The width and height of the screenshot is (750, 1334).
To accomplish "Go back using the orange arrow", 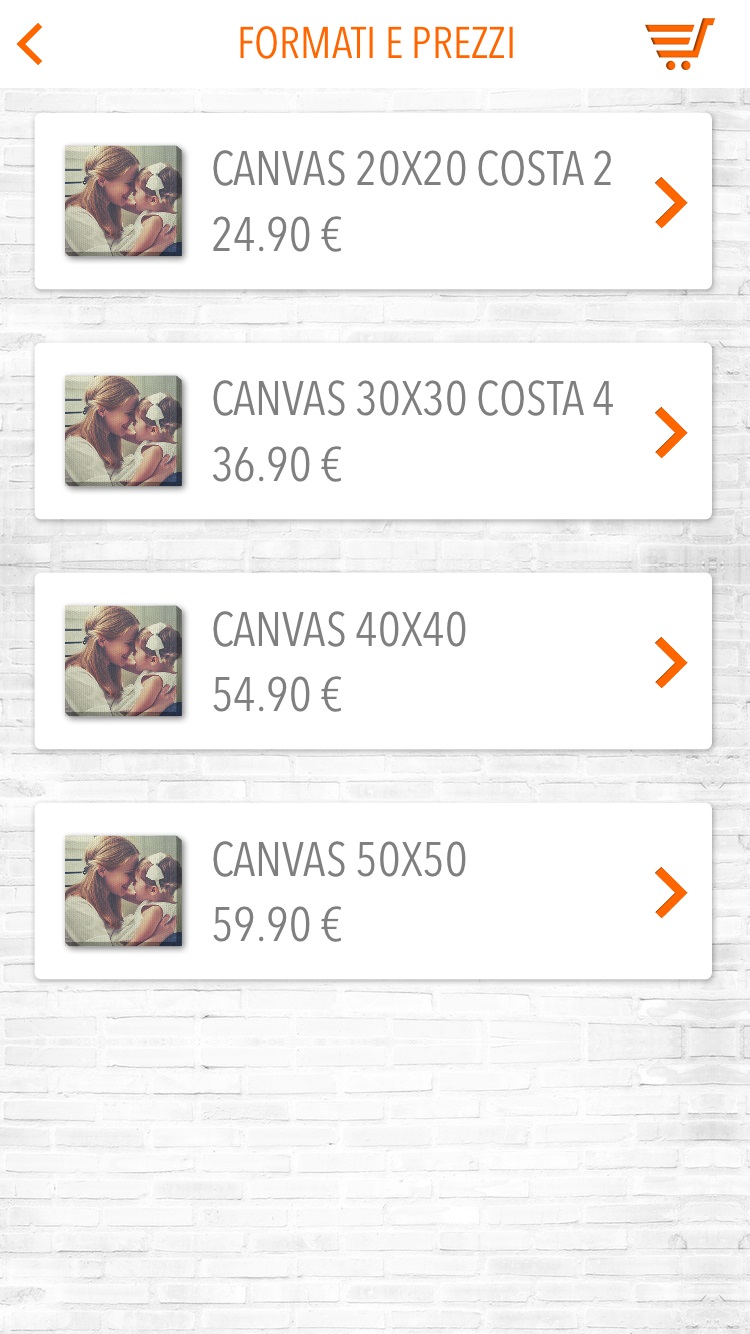I will coord(31,44).
